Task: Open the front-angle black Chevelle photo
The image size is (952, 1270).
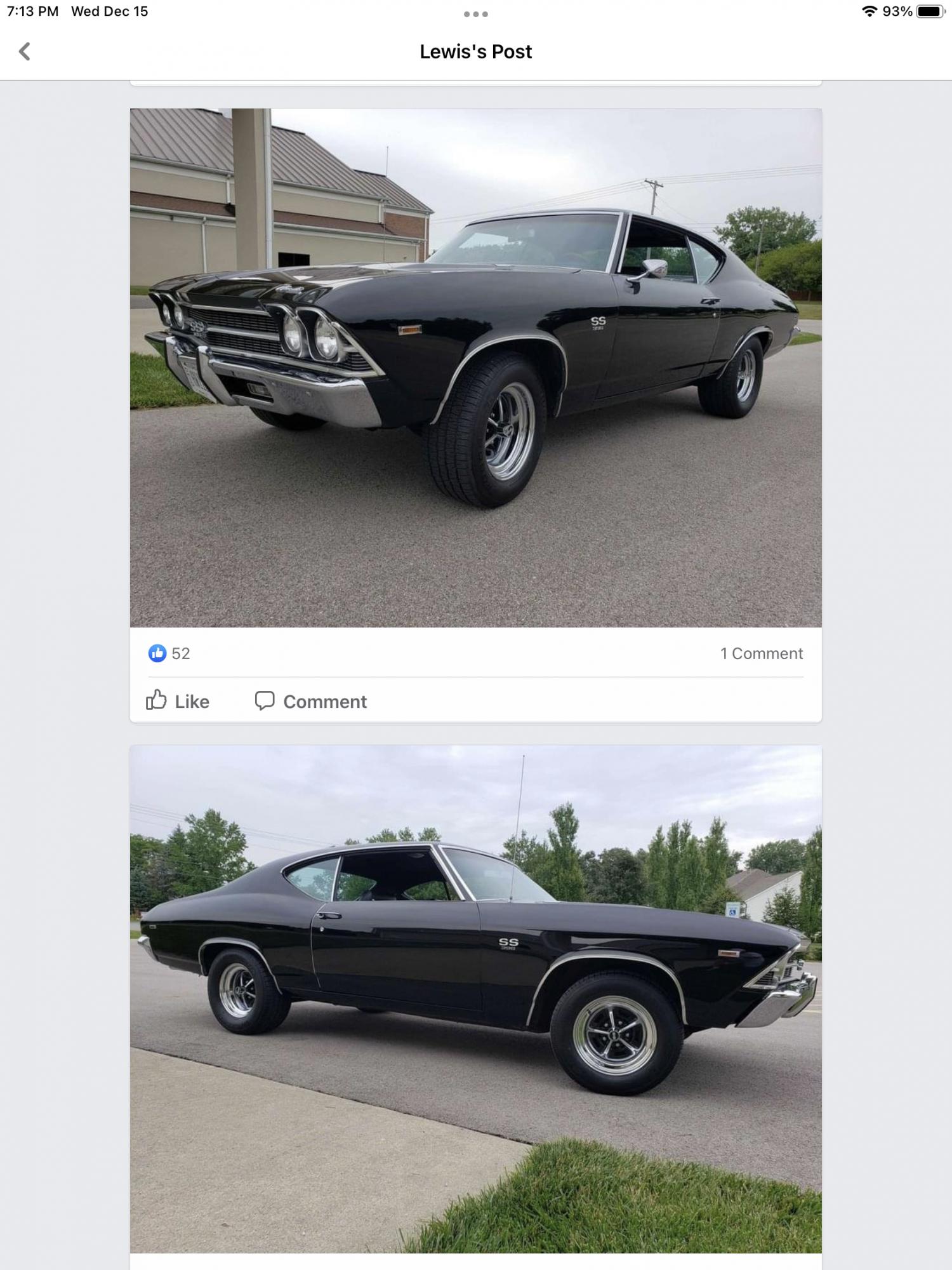Action: point(475,368)
